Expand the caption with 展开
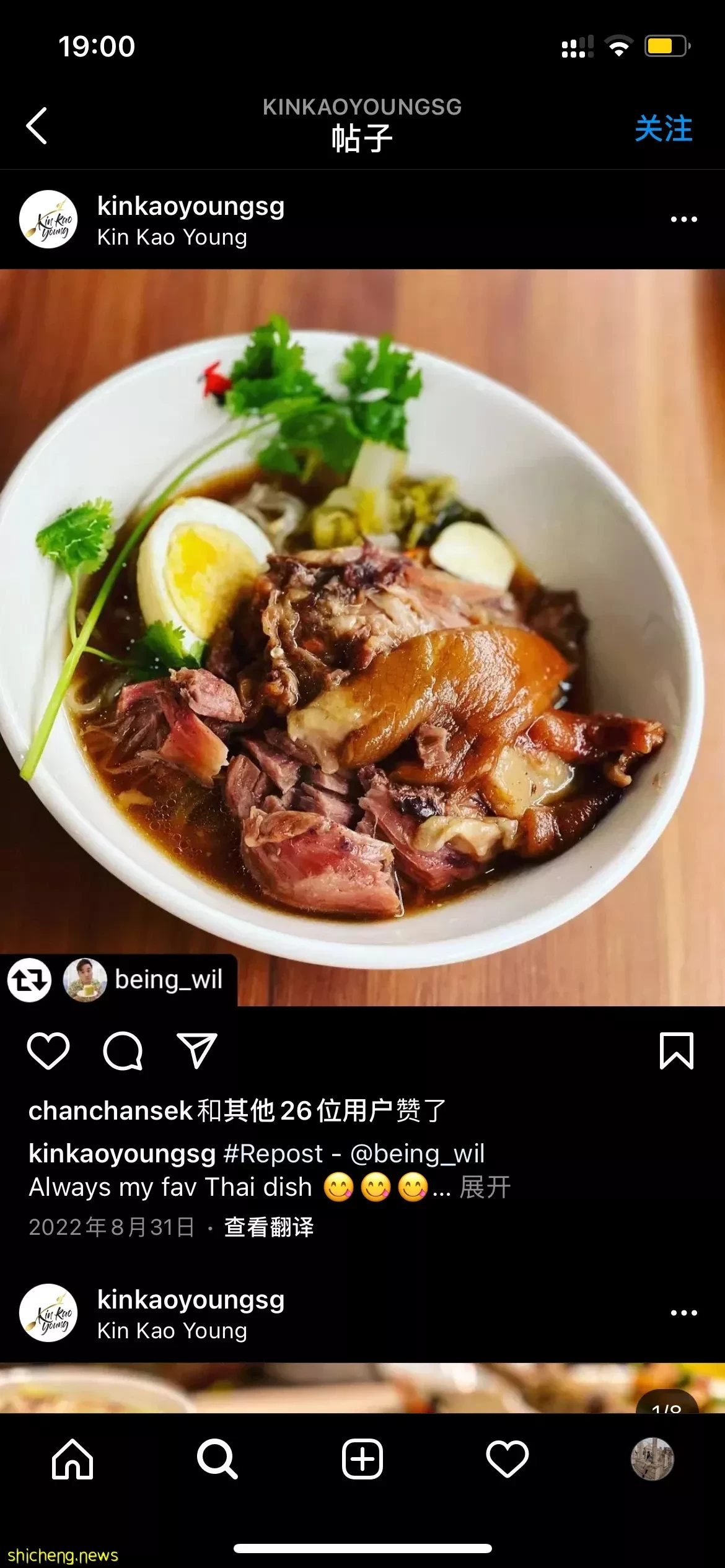Screen dimensions: 725x1568 [x=485, y=1187]
